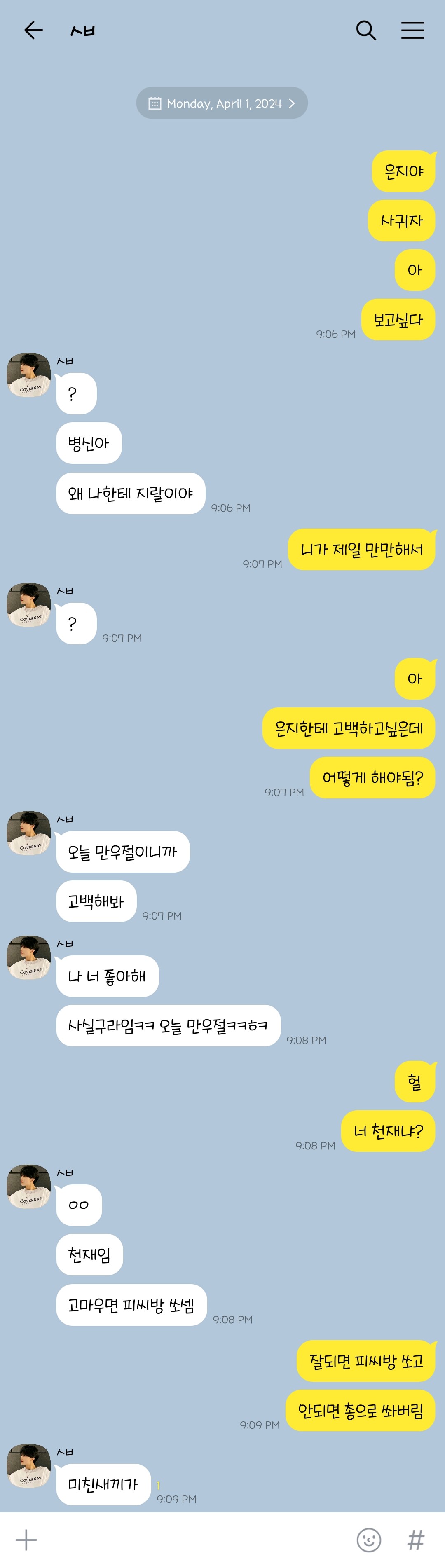Screen dimensions: 445x1568
Task: Open the emoticon picker
Action: (x=368, y=1540)
